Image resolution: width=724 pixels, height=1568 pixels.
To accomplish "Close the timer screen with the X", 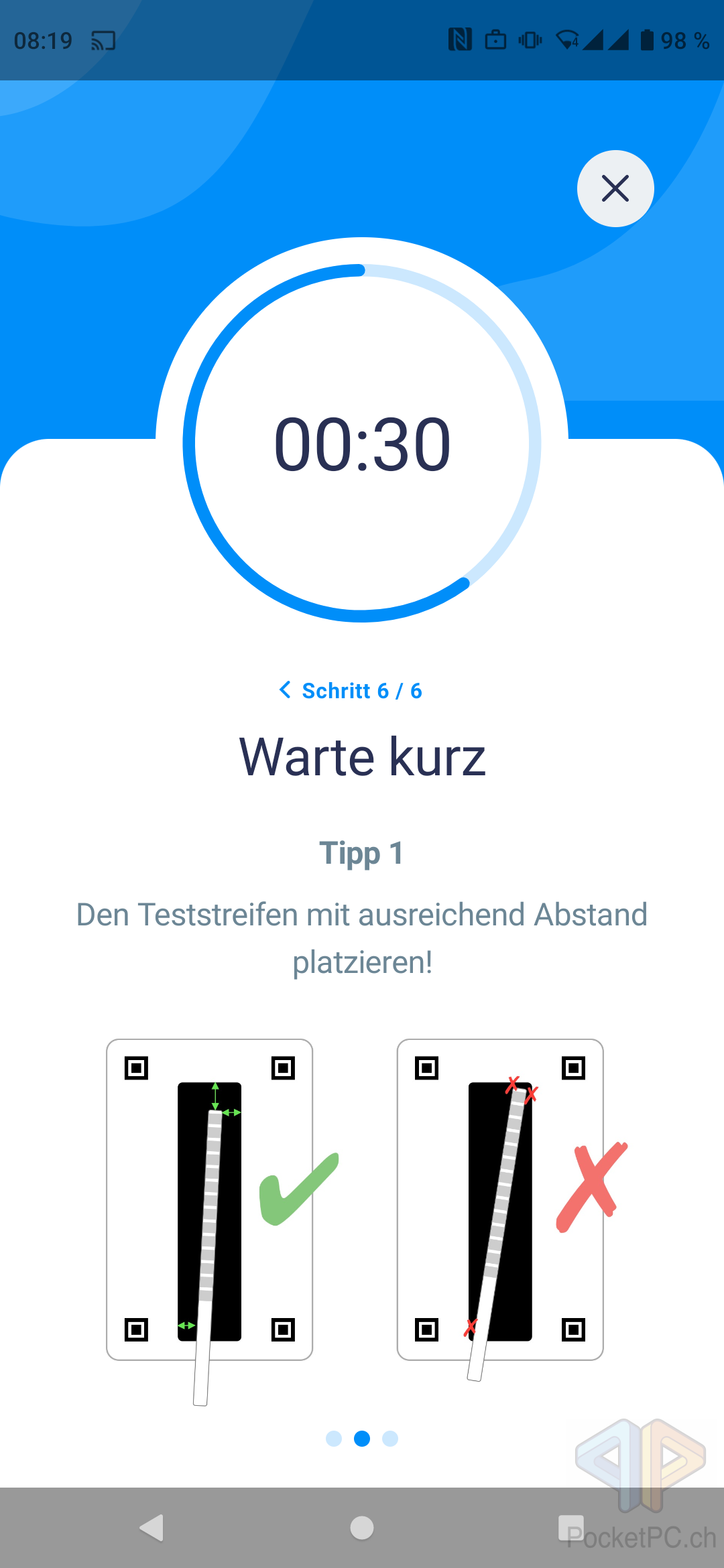I will (x=615, y=188).
